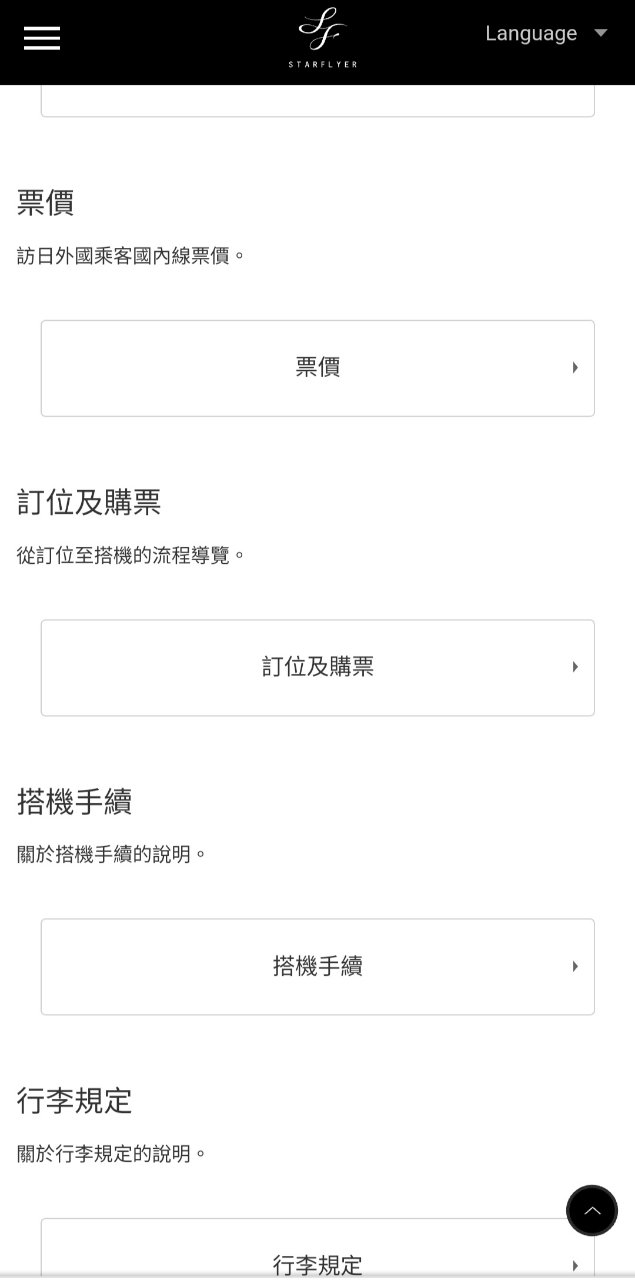
Task: Open the 票價 fares button
Action: [x=317, y=368]
